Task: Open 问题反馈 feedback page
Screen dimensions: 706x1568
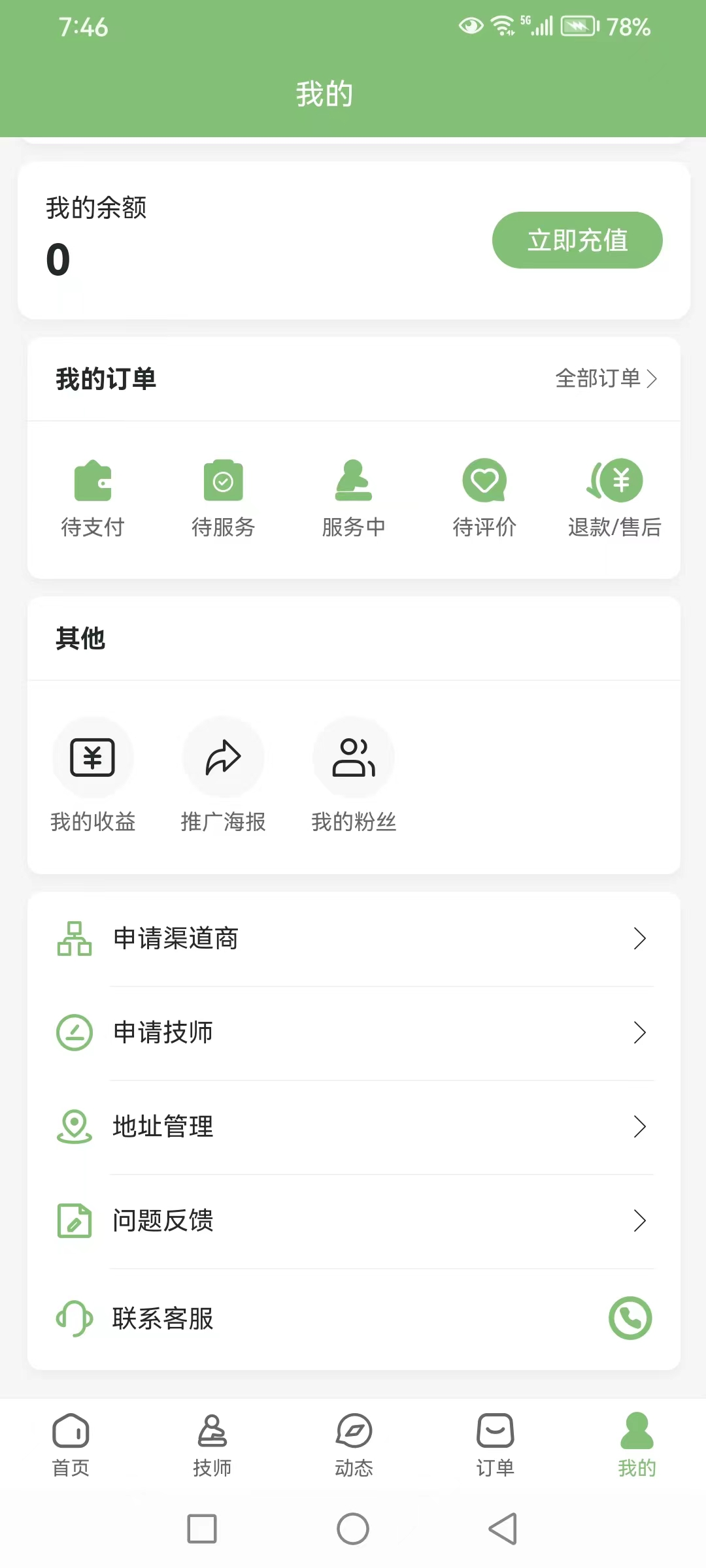Action: click(354, 1220)
